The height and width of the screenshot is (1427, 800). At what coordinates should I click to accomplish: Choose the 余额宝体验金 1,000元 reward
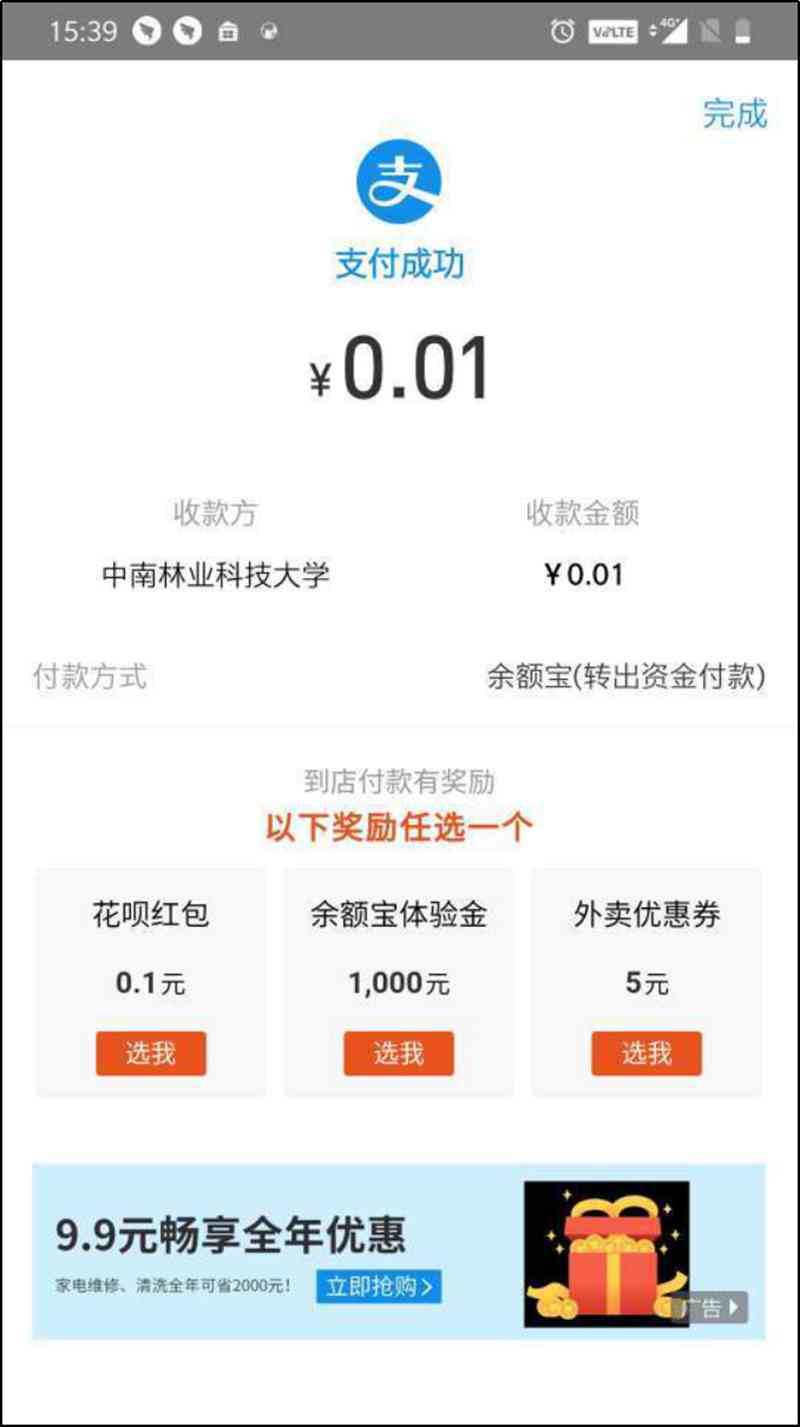(398, 1053)
